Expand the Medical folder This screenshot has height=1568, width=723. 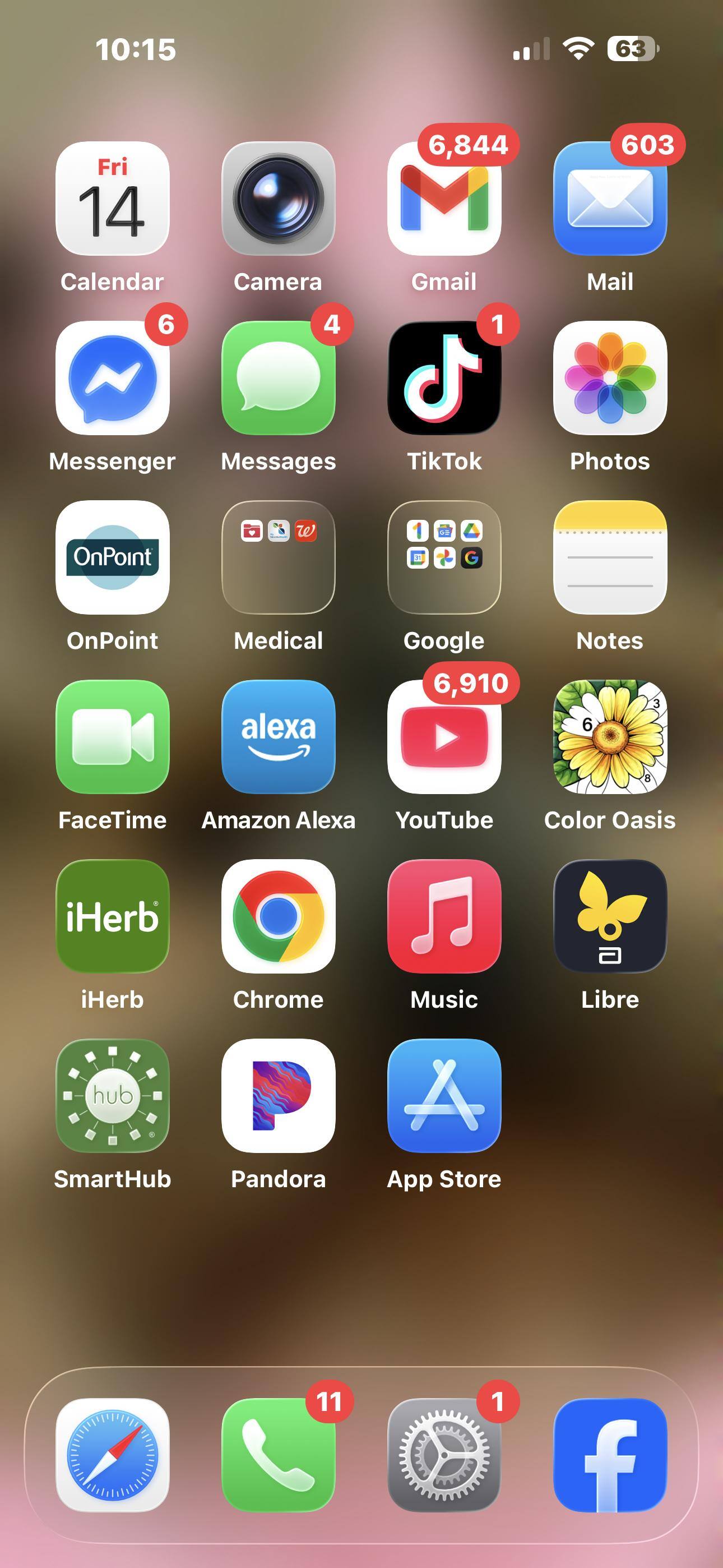pos(278,557)
